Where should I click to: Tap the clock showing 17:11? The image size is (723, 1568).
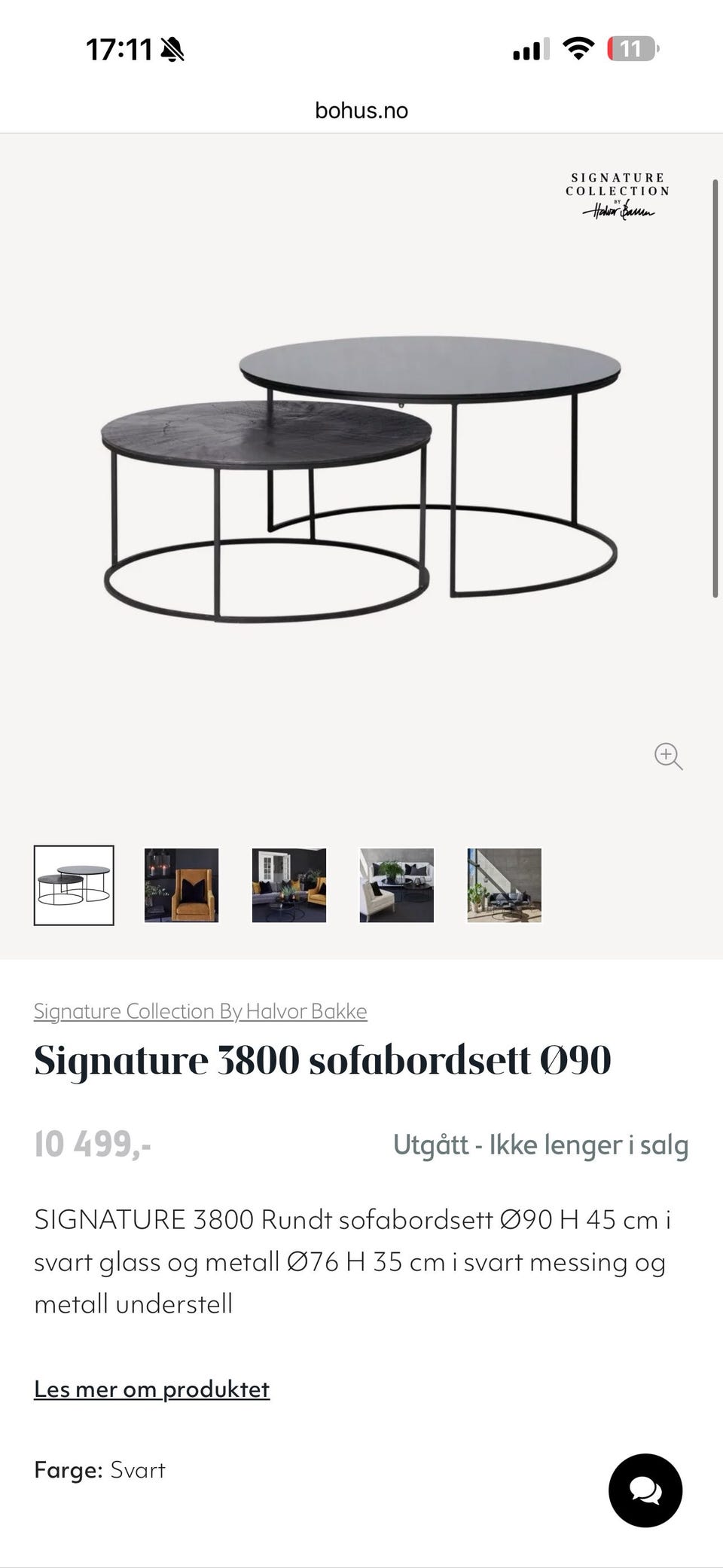click(119, 47)
